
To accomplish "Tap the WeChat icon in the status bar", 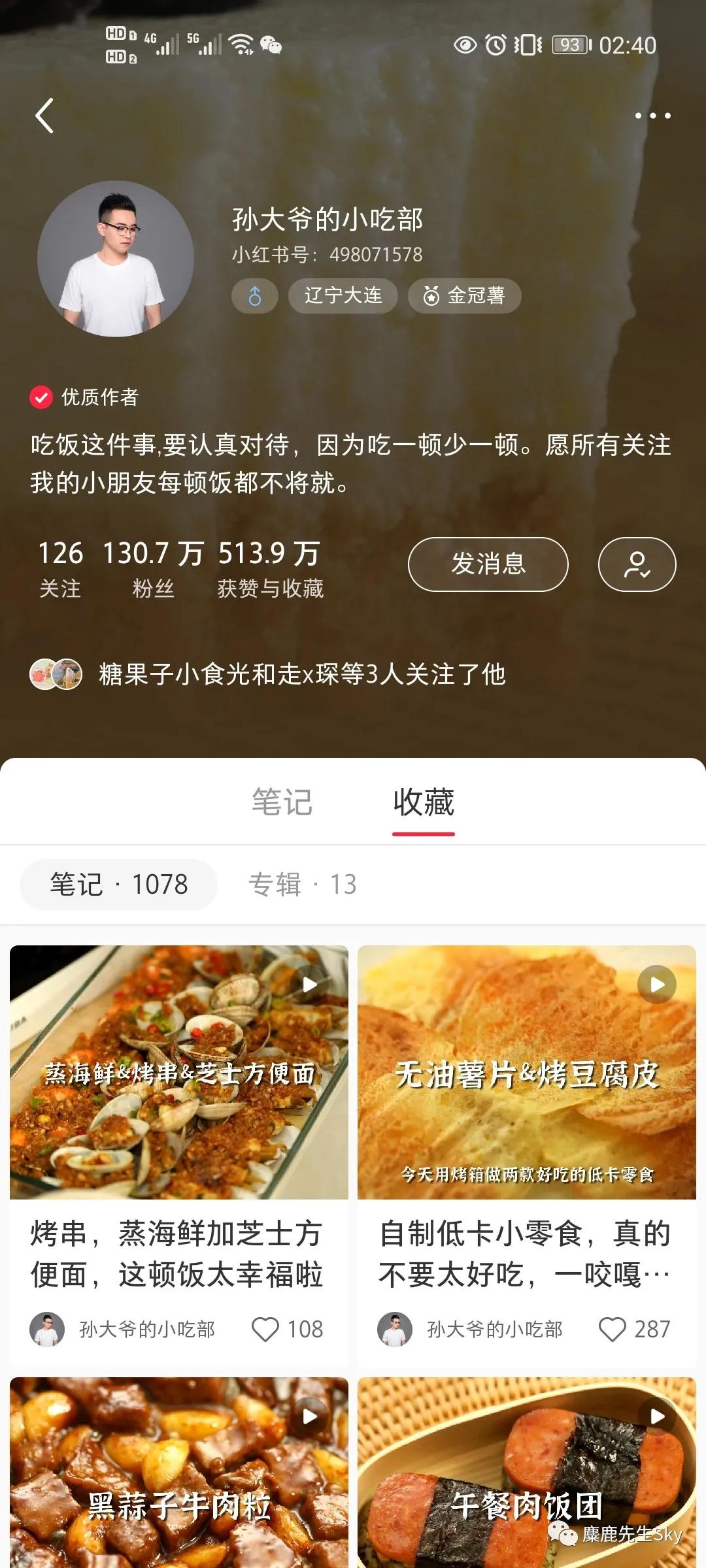I will pos(271,46).
